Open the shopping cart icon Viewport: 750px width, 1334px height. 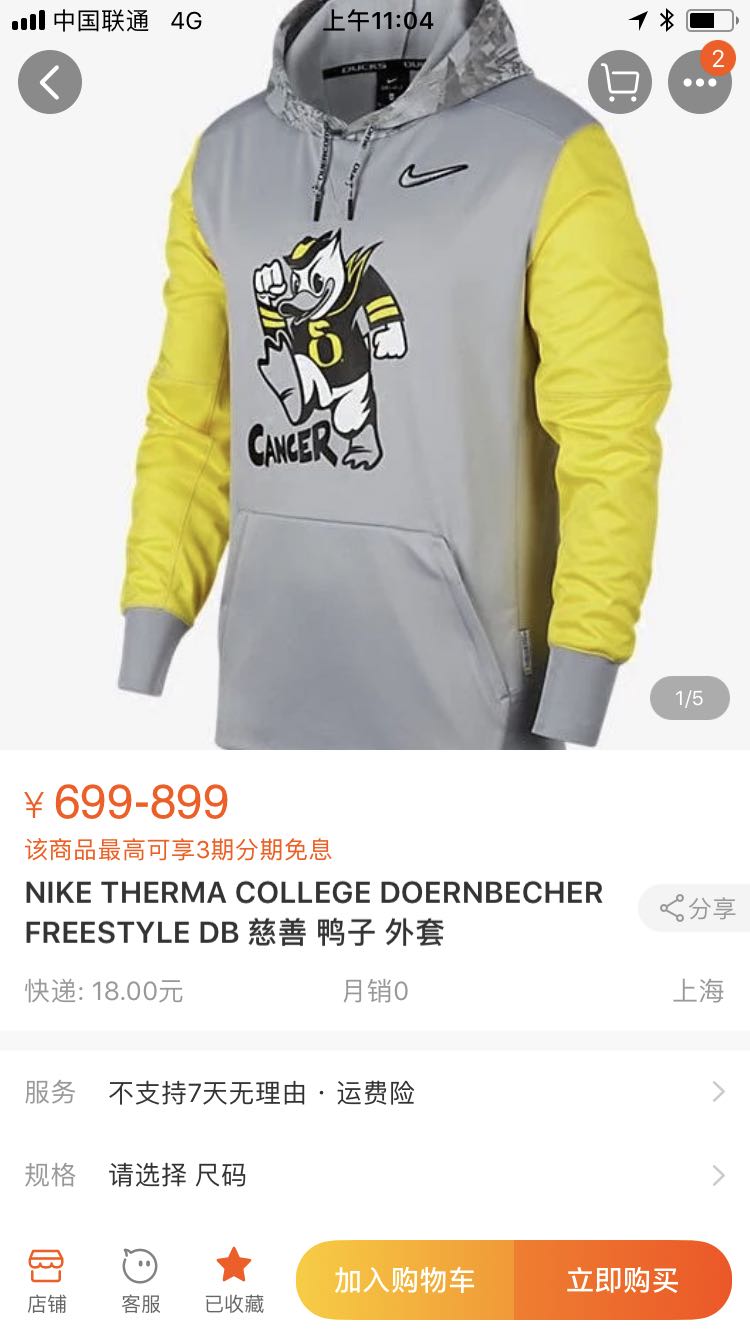point(619,82)
